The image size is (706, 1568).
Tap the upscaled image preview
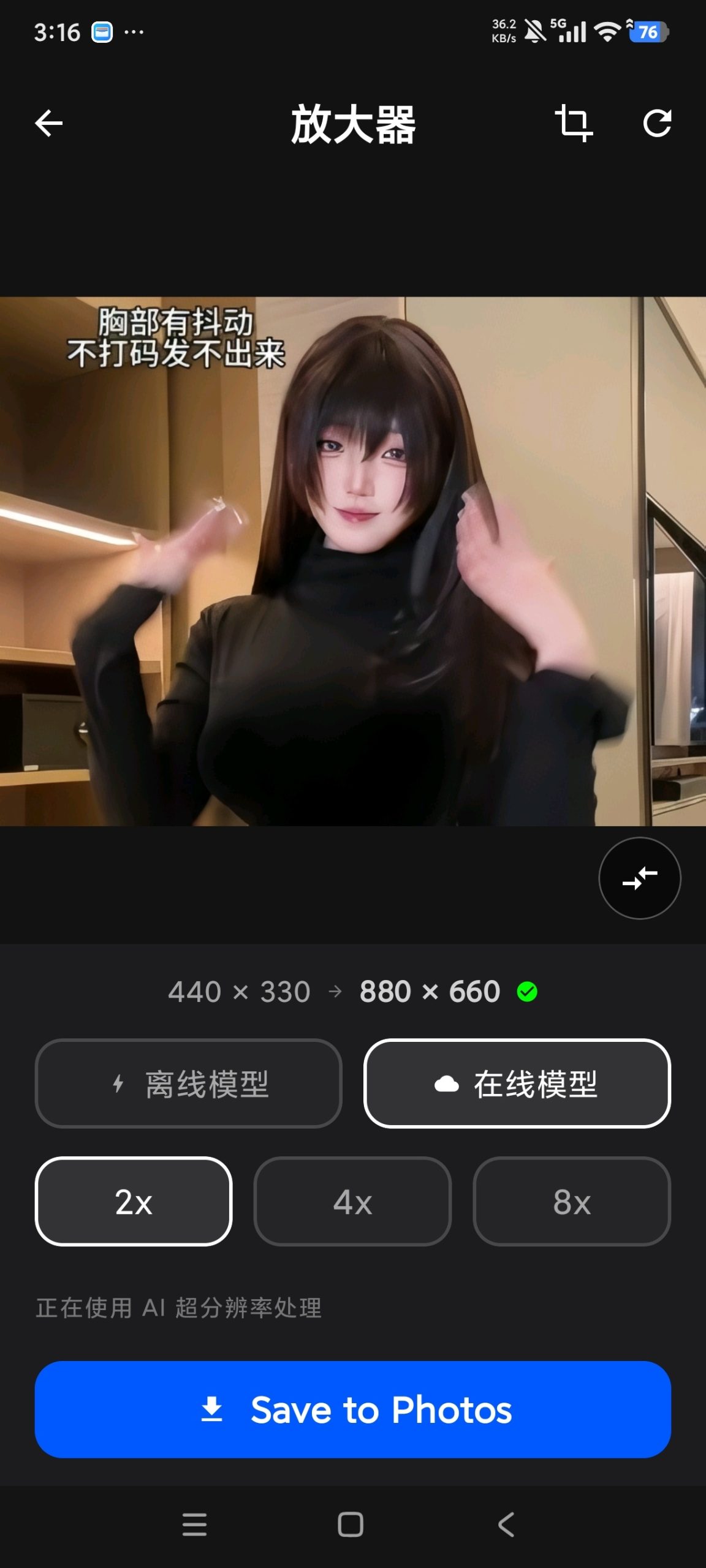[353, 570]
